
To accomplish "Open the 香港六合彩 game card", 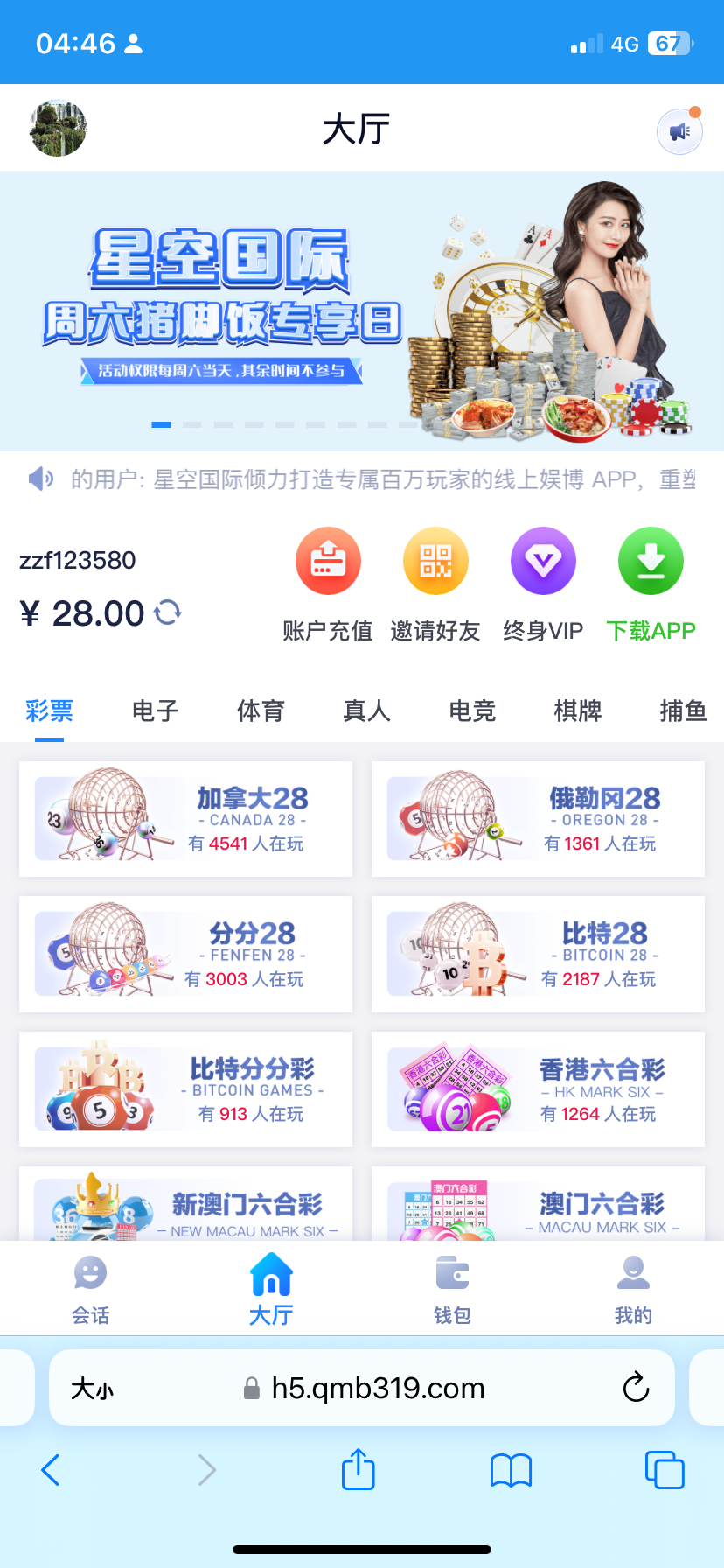I will 538,1088.
